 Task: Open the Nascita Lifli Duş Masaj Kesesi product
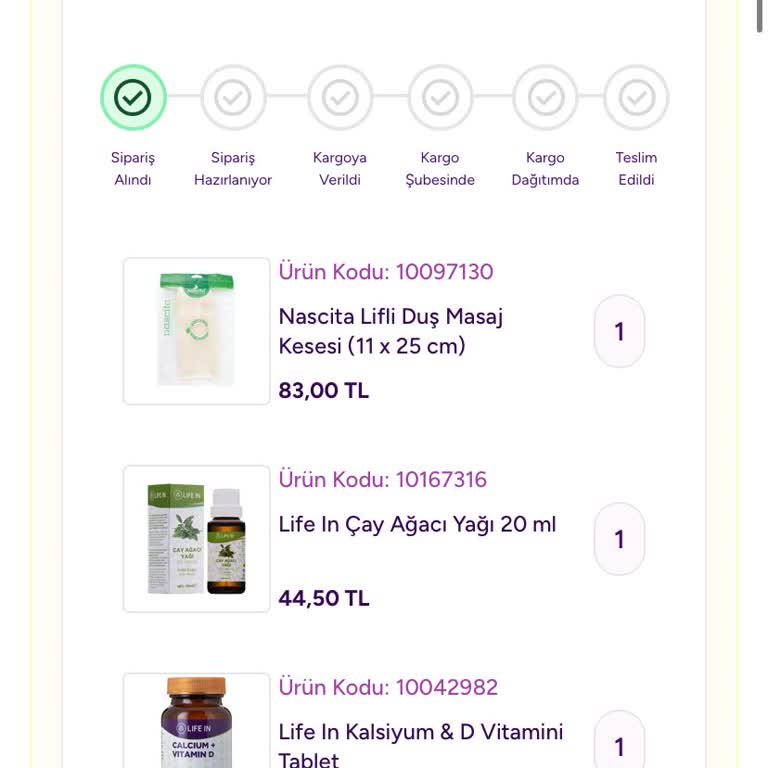pyautogui.click(x=391, y=331)
